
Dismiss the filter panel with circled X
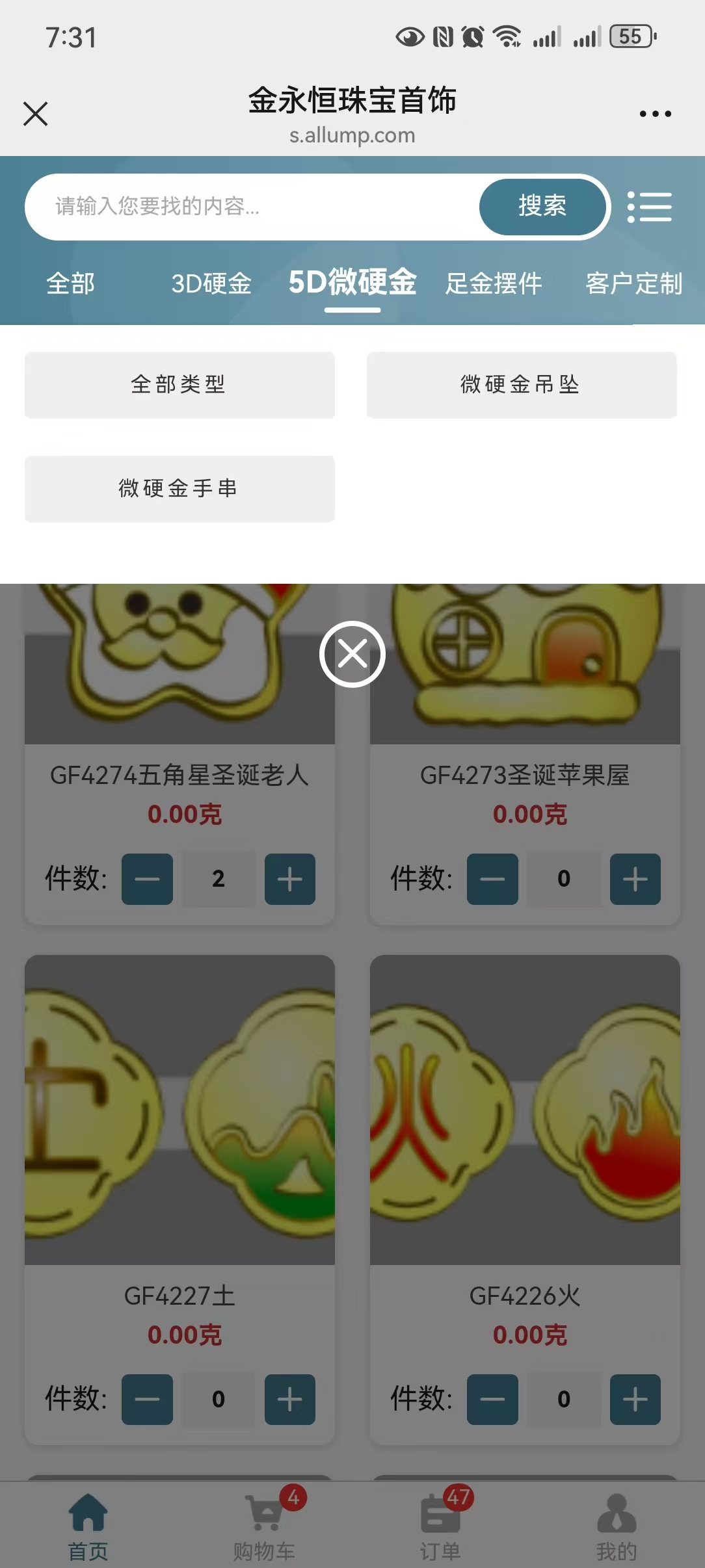pos(352,654)
